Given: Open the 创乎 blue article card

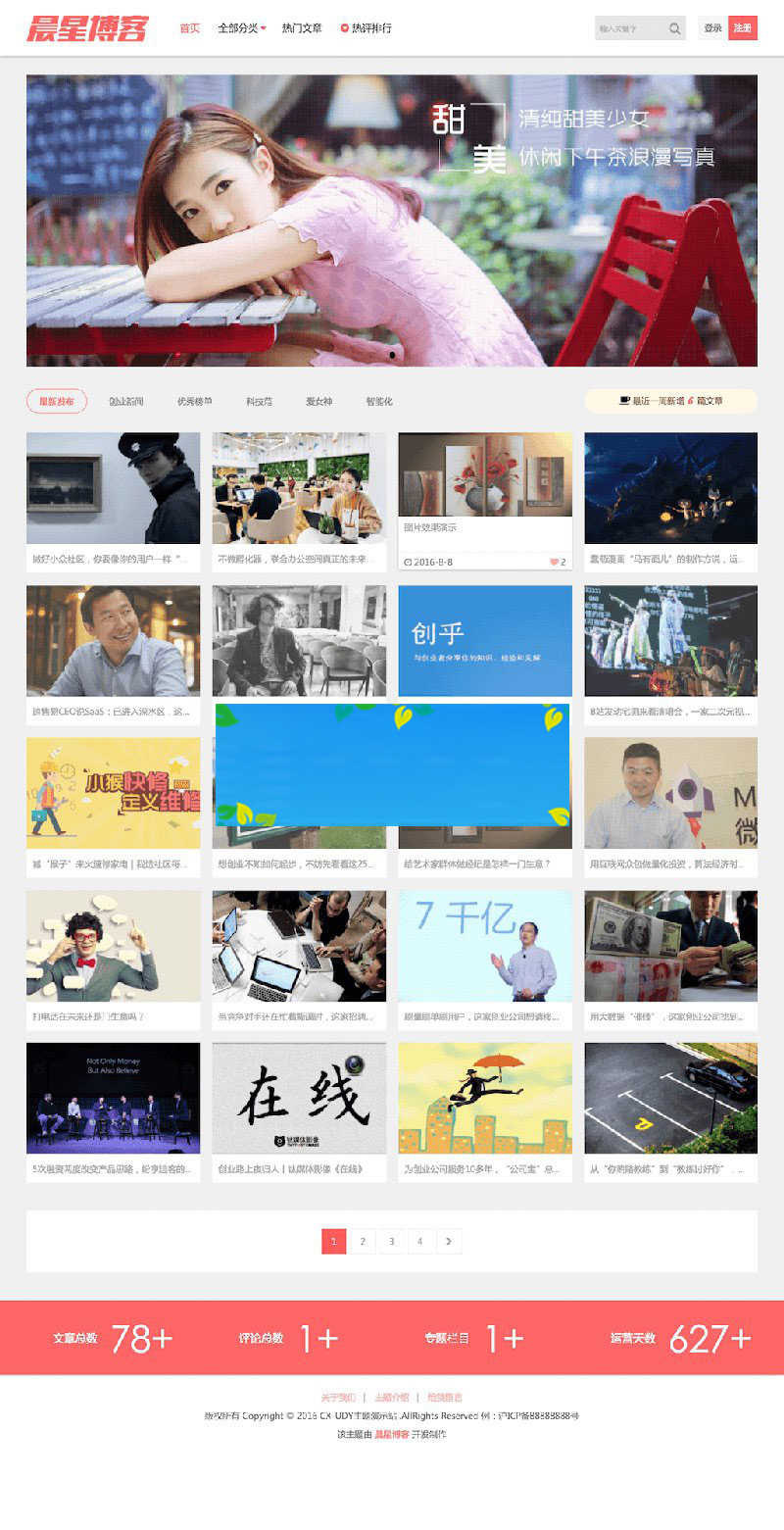Looking at the screenshot, I should point(485,642).
